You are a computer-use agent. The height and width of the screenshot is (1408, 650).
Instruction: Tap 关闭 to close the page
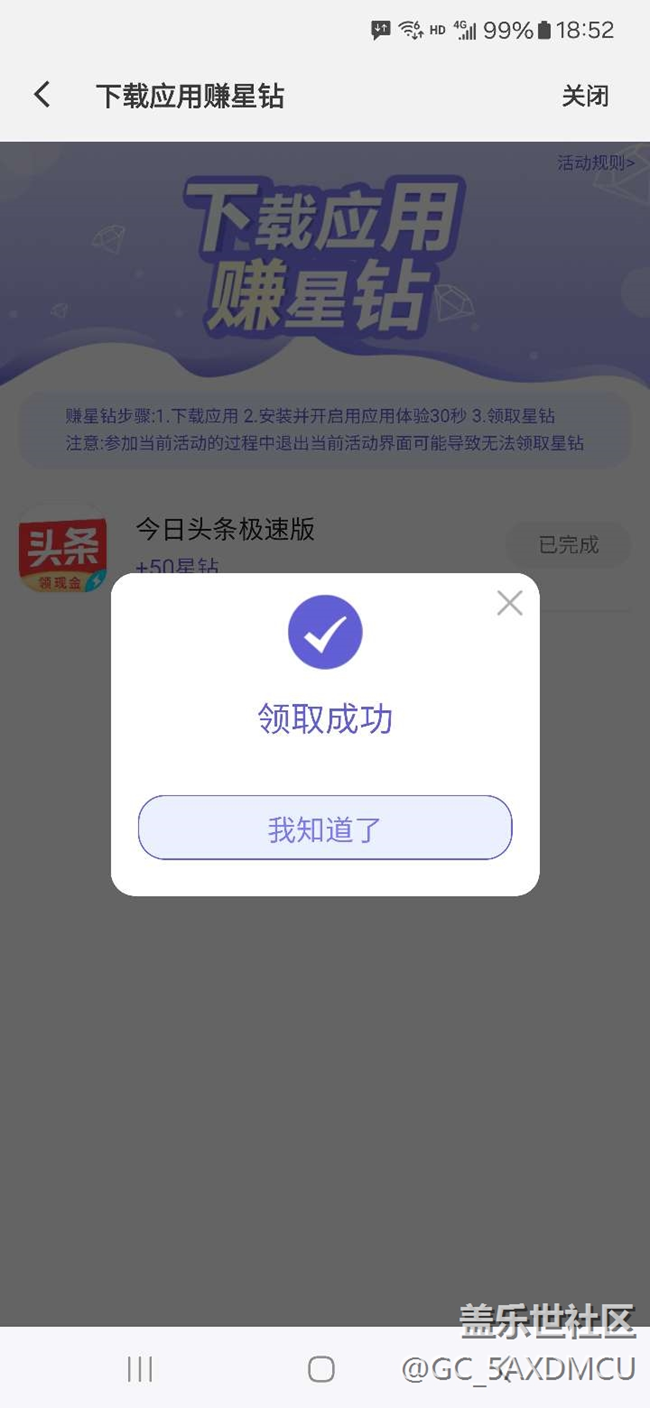(x=584, y=96)
